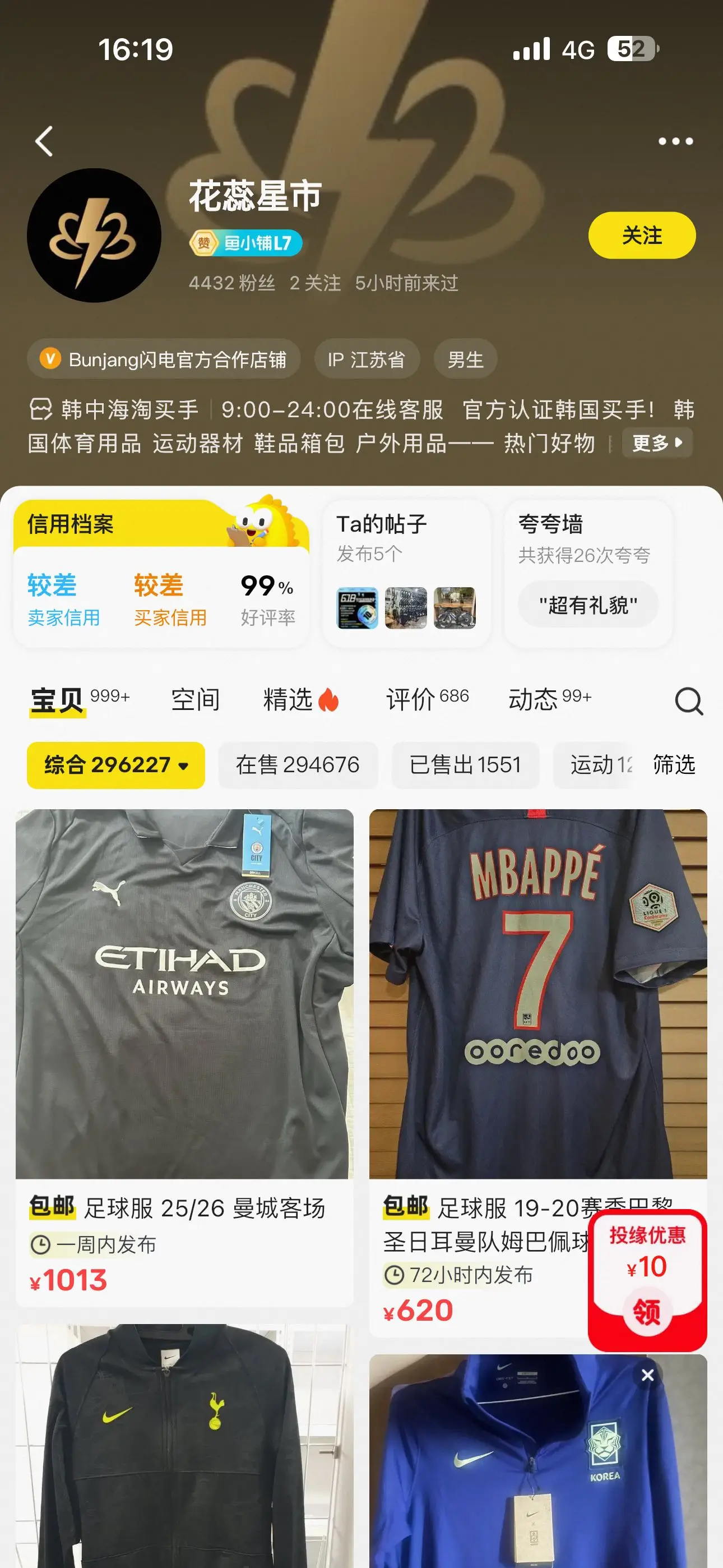Filter by 已售出 1551 items
Screen dimensions: 723x1568
tap(466, 765)
